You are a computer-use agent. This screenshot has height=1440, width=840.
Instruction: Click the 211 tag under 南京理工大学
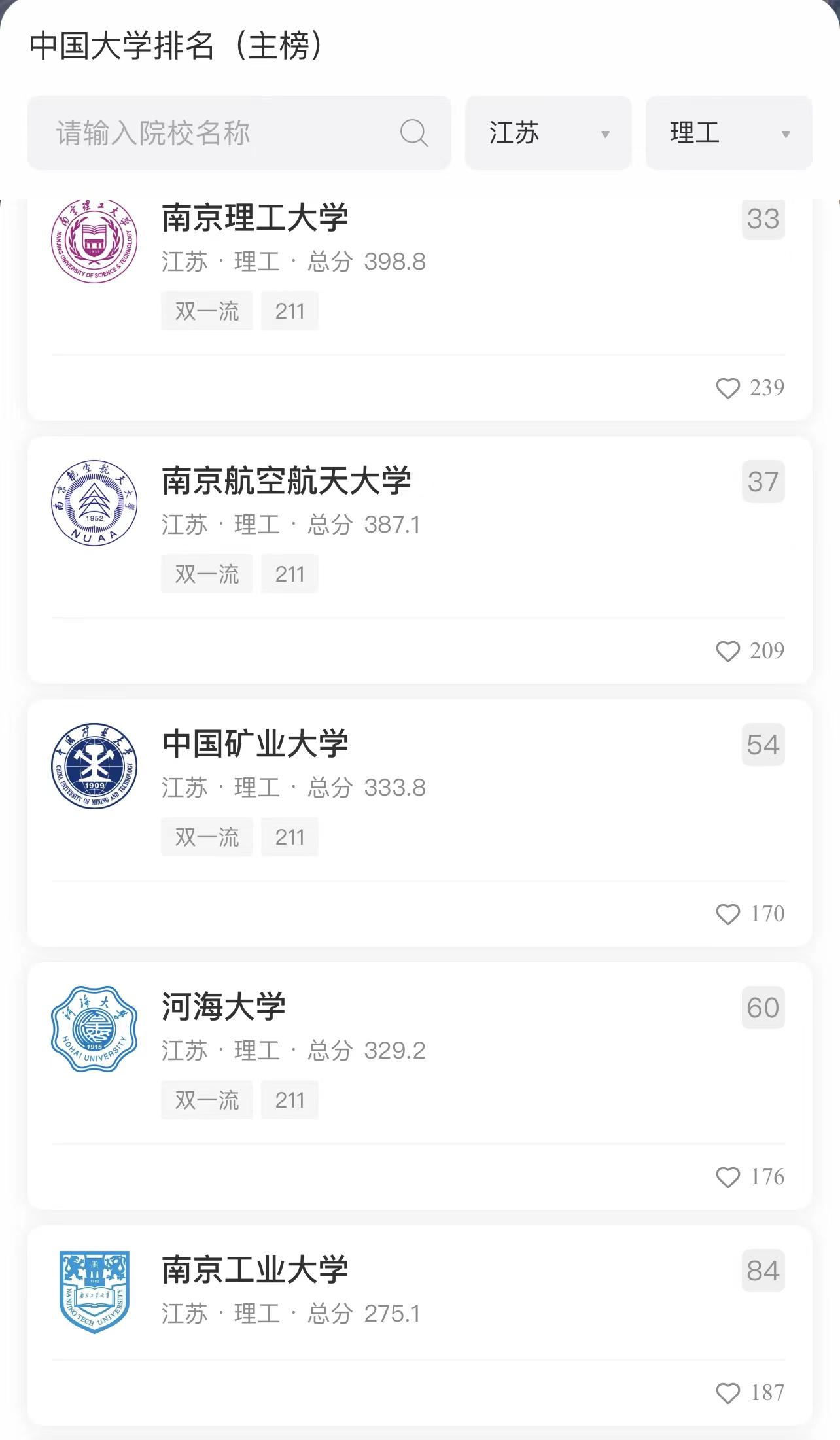289,311
